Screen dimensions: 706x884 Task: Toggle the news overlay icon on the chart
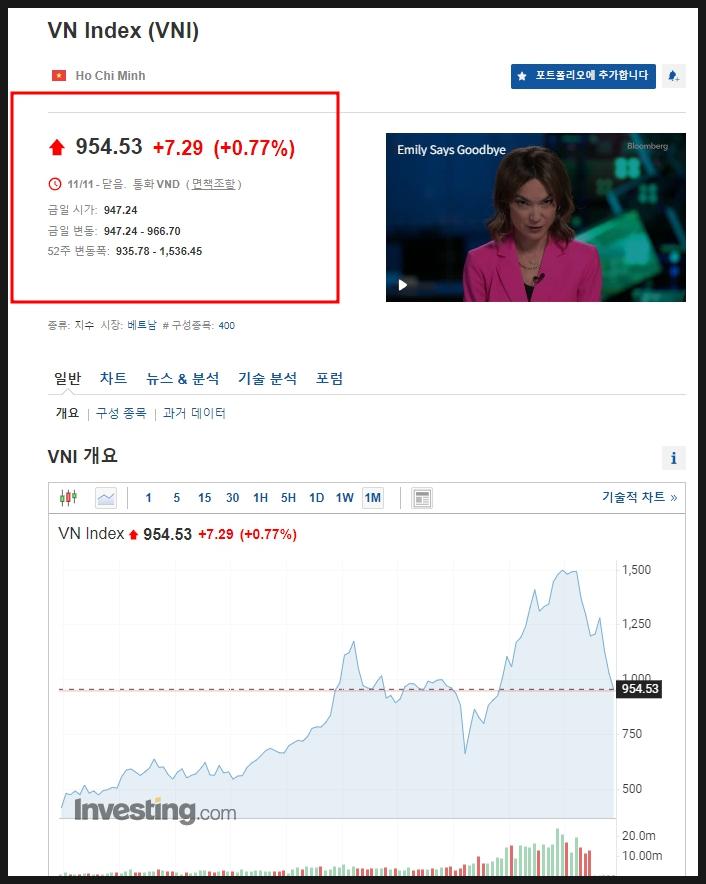click(421, 497)
